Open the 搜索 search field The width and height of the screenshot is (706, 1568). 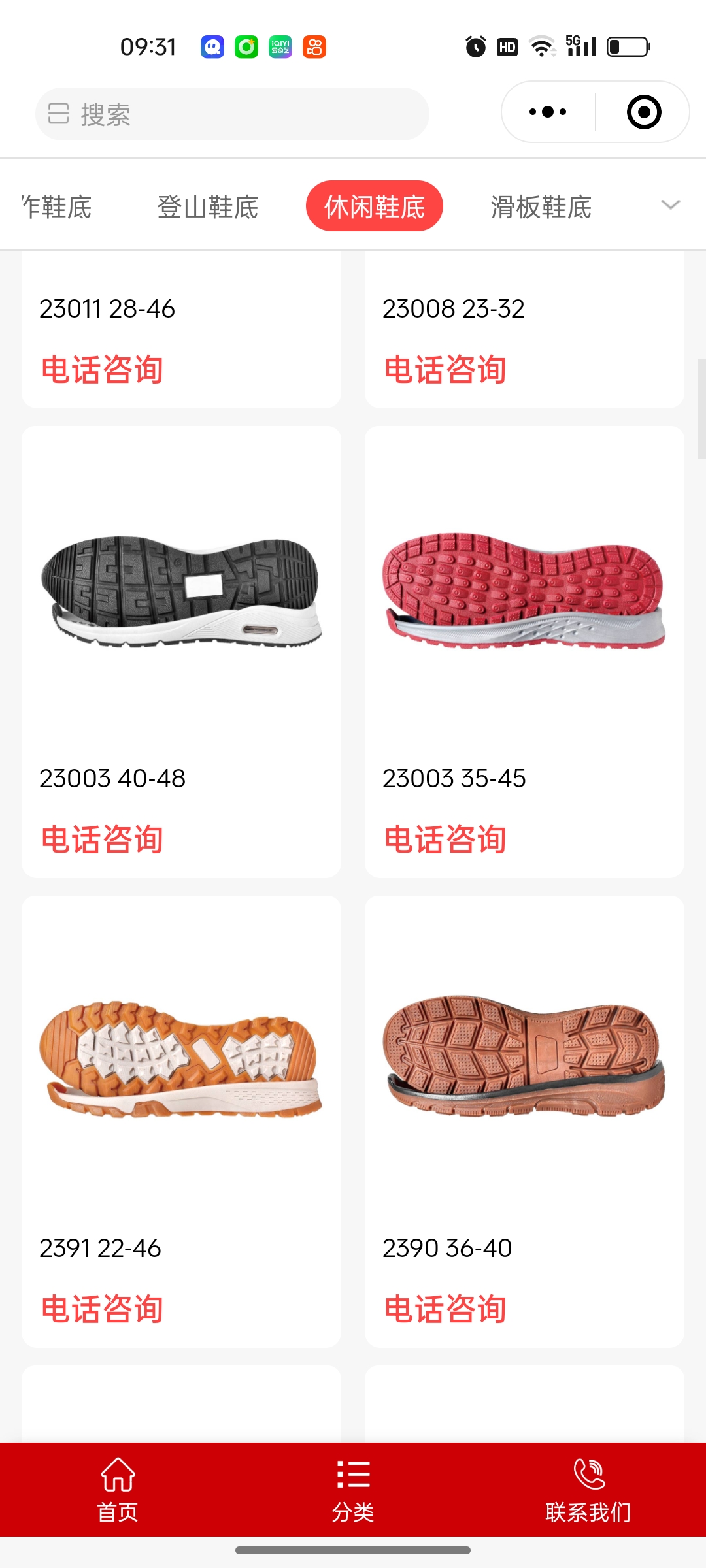point(232,114)
